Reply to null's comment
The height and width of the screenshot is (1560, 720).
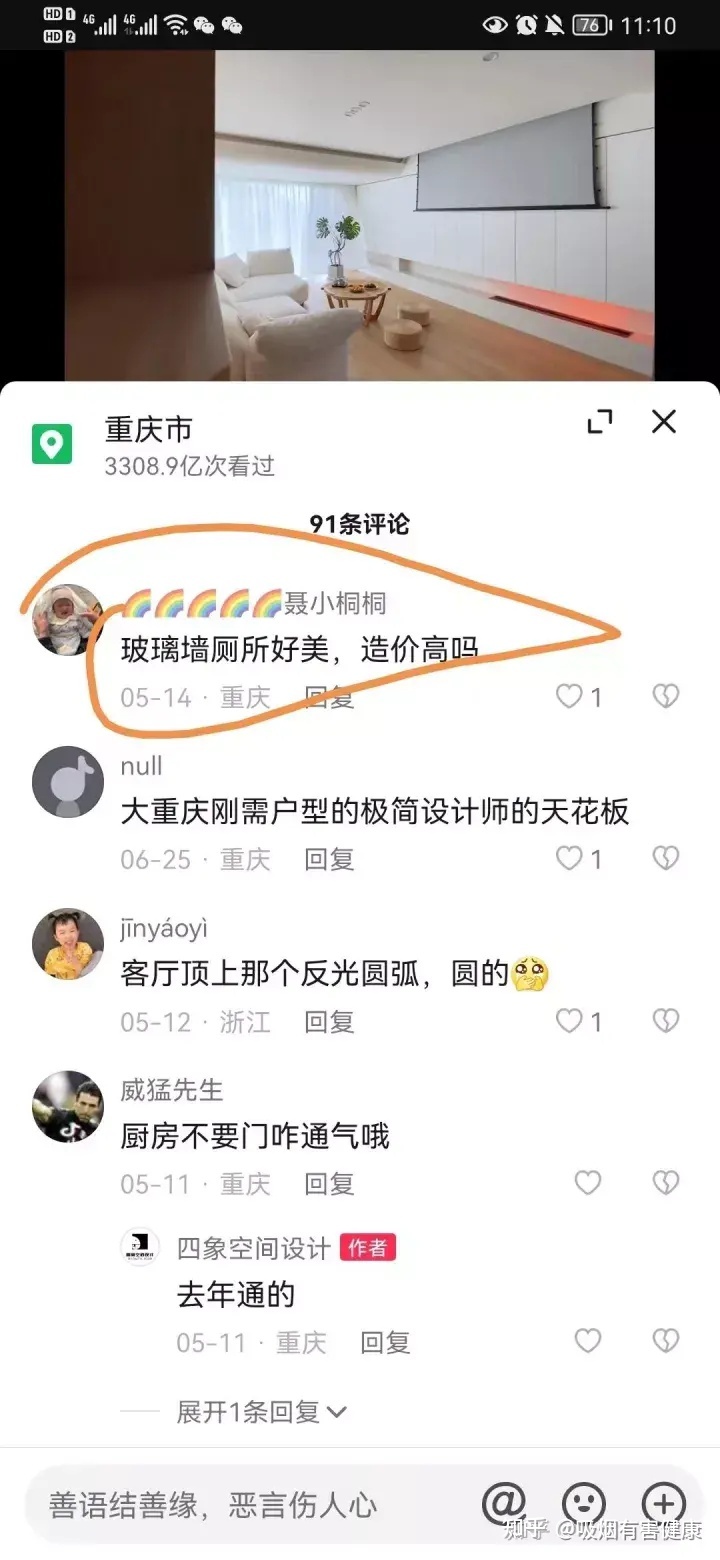pyautogui.click(x=329, y=859)
